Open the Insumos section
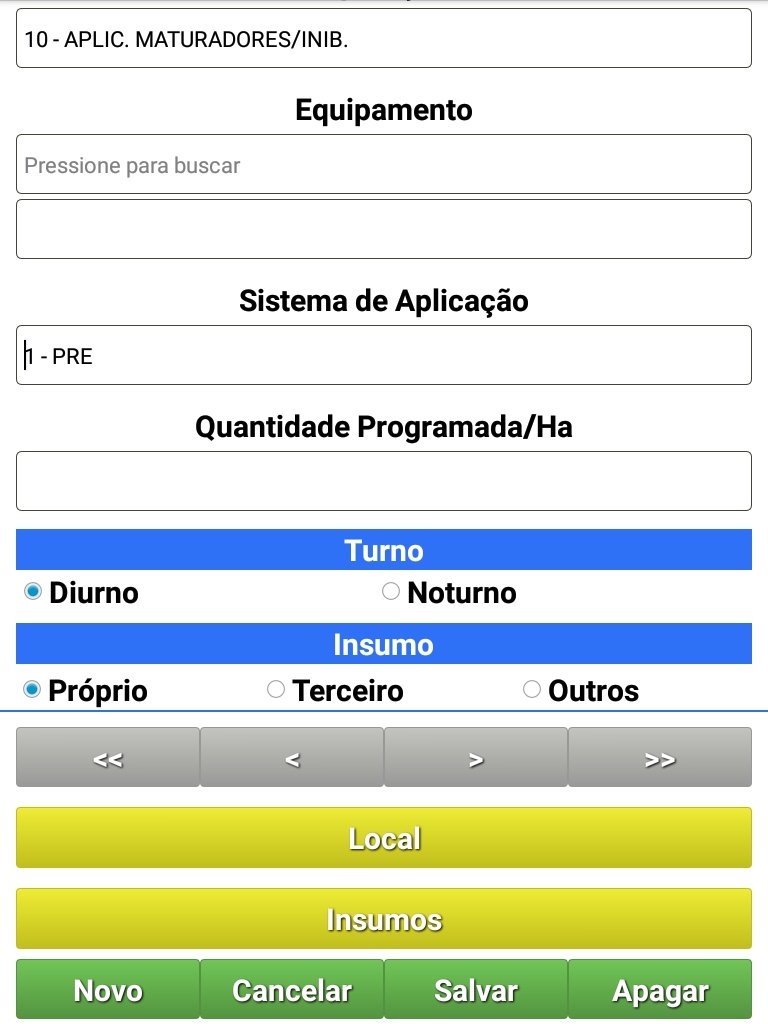The width and height of the screenshot is (768, 1024). click(383, 919)
